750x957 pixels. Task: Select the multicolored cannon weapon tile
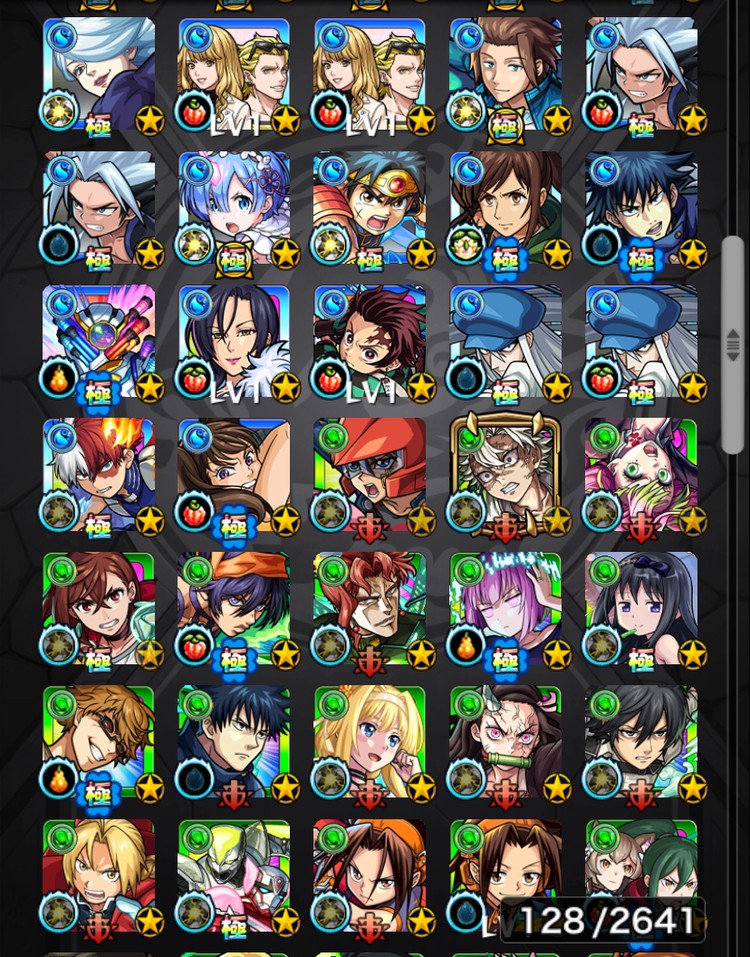coord(99,342)
